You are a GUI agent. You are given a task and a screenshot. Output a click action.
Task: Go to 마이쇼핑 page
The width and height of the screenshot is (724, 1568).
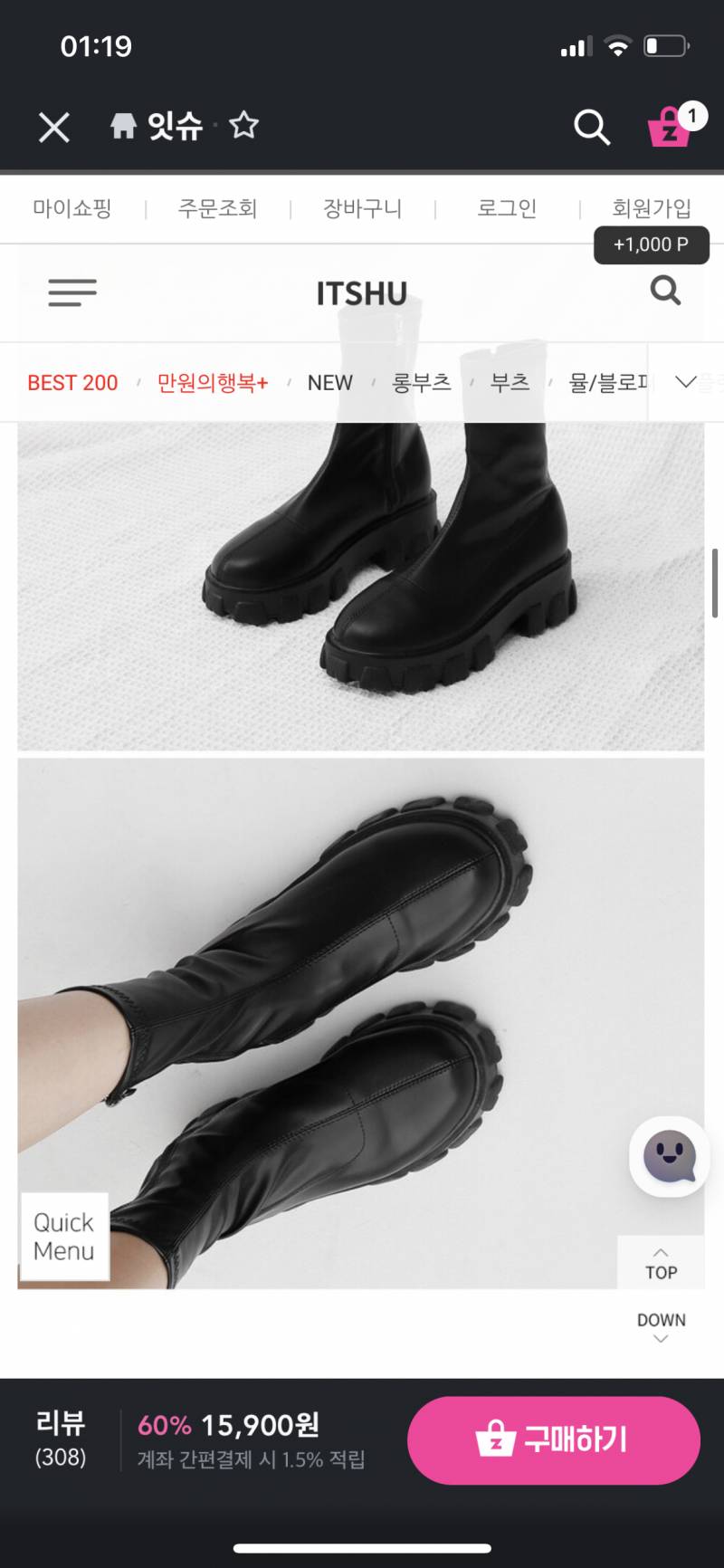[x=72, y=209]
